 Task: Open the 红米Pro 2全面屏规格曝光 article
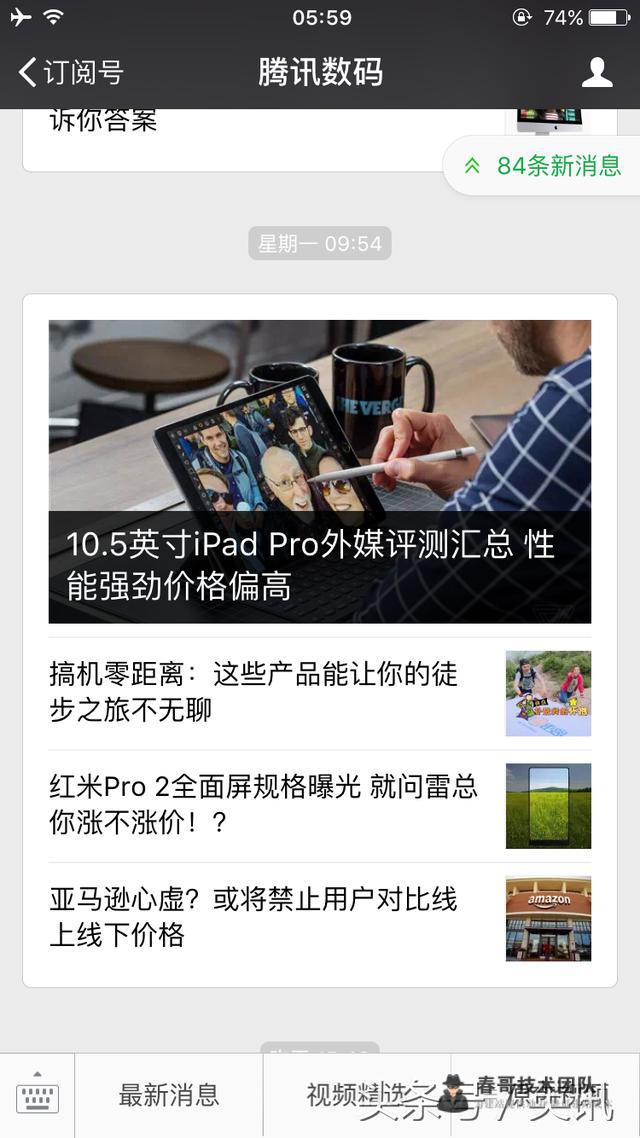[x=270, y=805]
